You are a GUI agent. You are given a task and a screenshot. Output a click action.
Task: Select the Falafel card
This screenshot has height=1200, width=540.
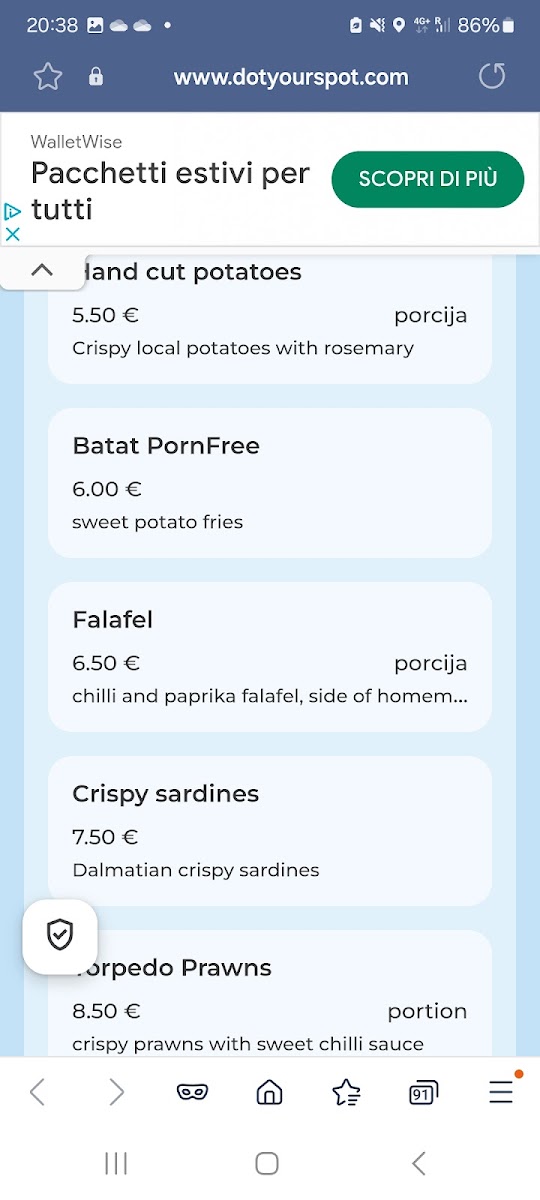[270, 657]
